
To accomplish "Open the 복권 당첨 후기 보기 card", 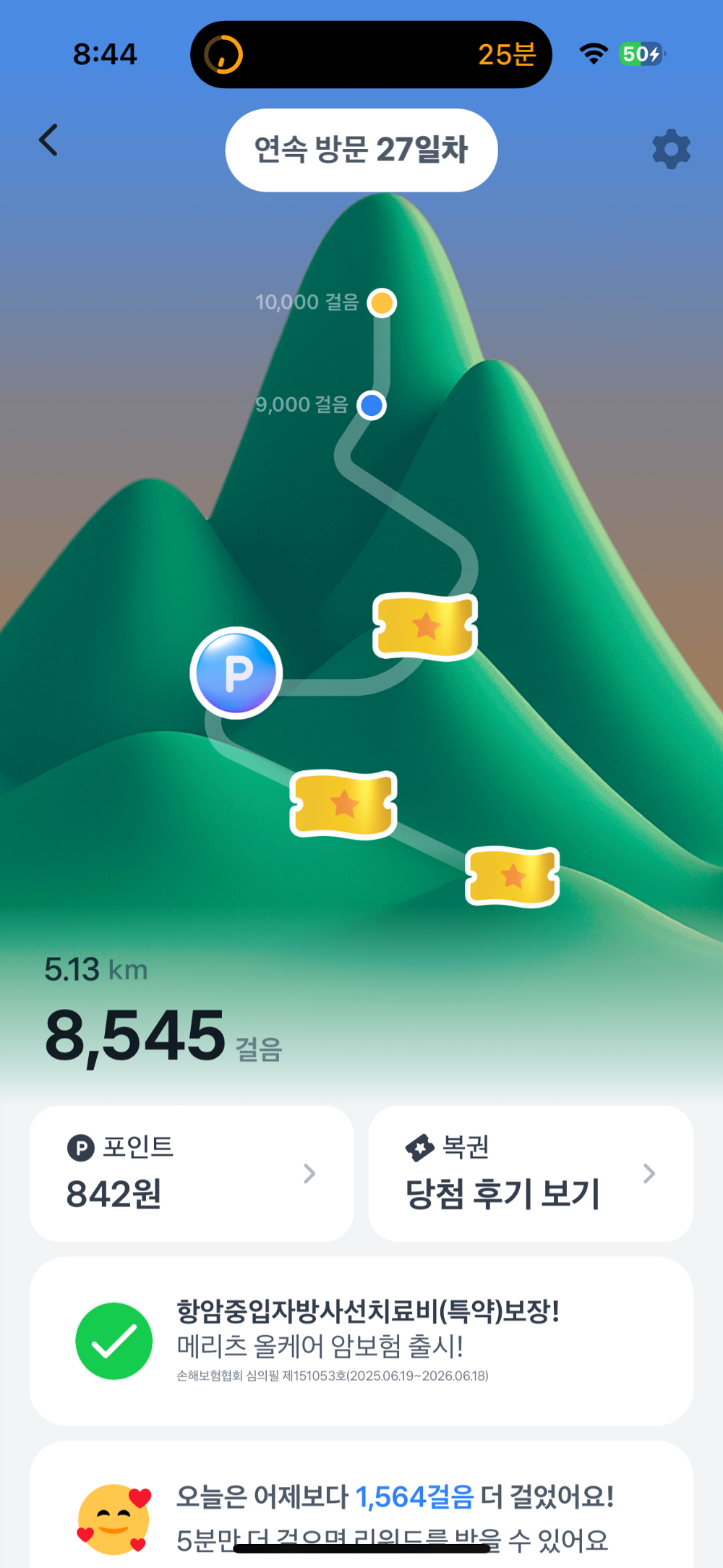I will coord(531,1173).
